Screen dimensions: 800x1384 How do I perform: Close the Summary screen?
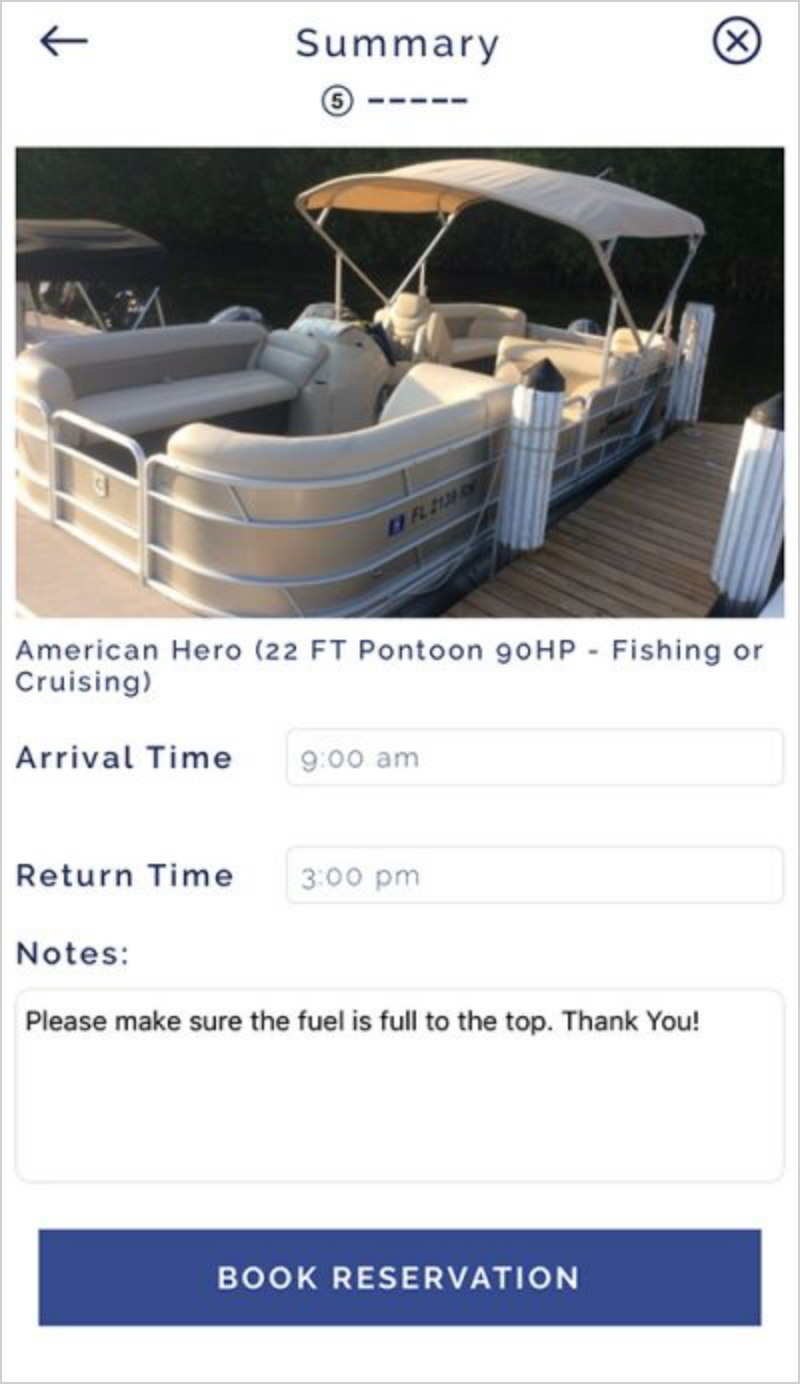point(736,42)
